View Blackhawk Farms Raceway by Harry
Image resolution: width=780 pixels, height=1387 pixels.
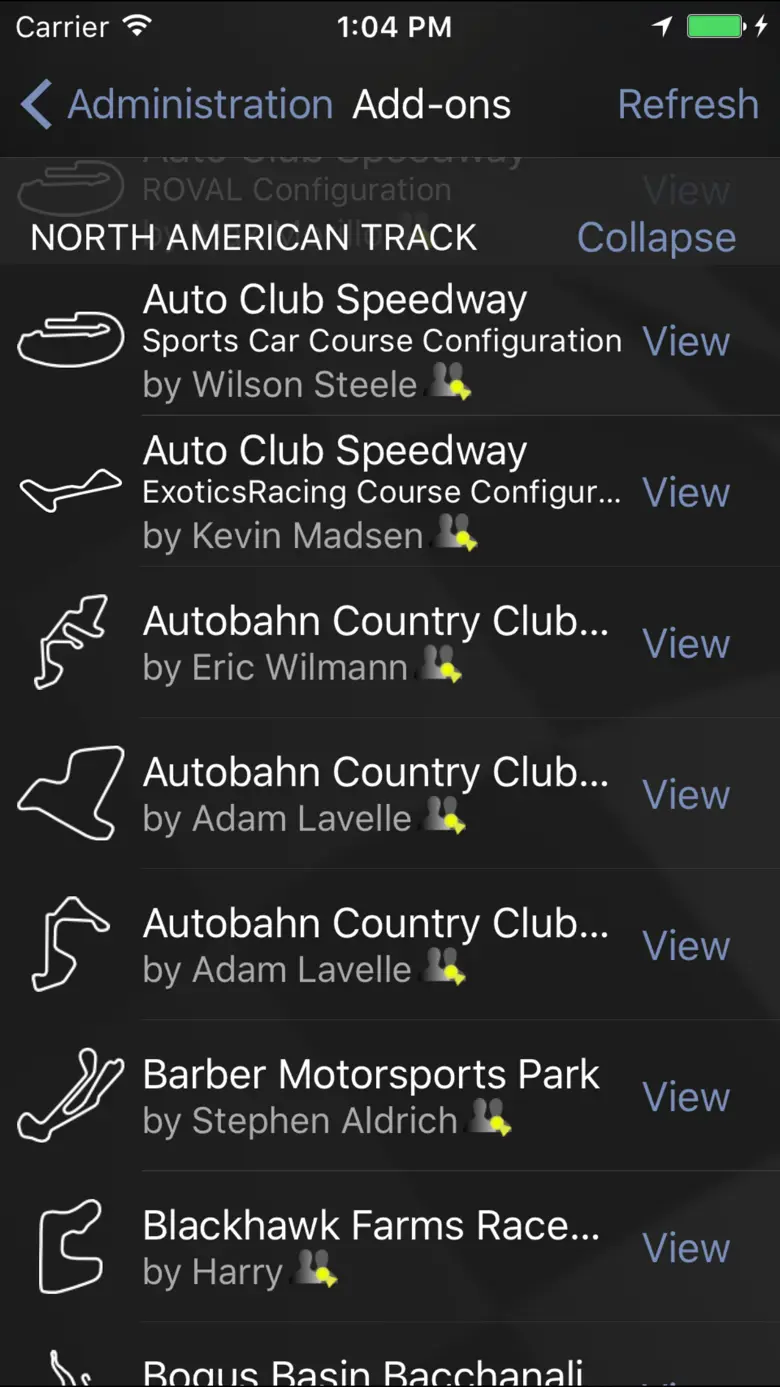[x=686, y=1248]
